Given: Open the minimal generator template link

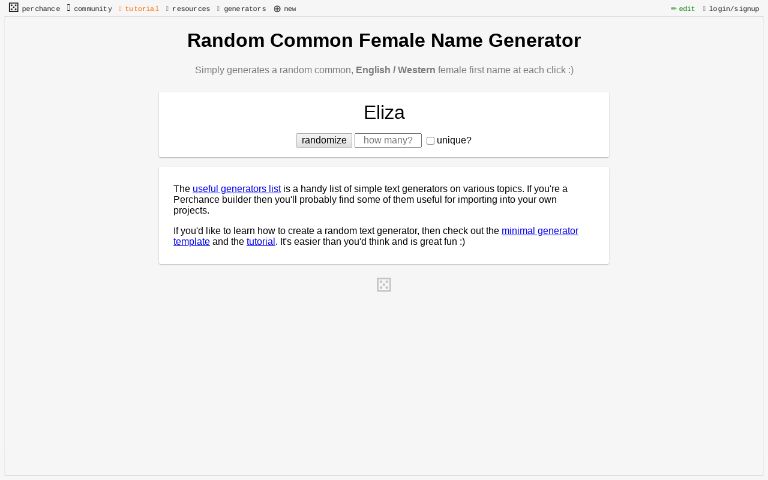Looking at the screenshot, I should (539, 230).
